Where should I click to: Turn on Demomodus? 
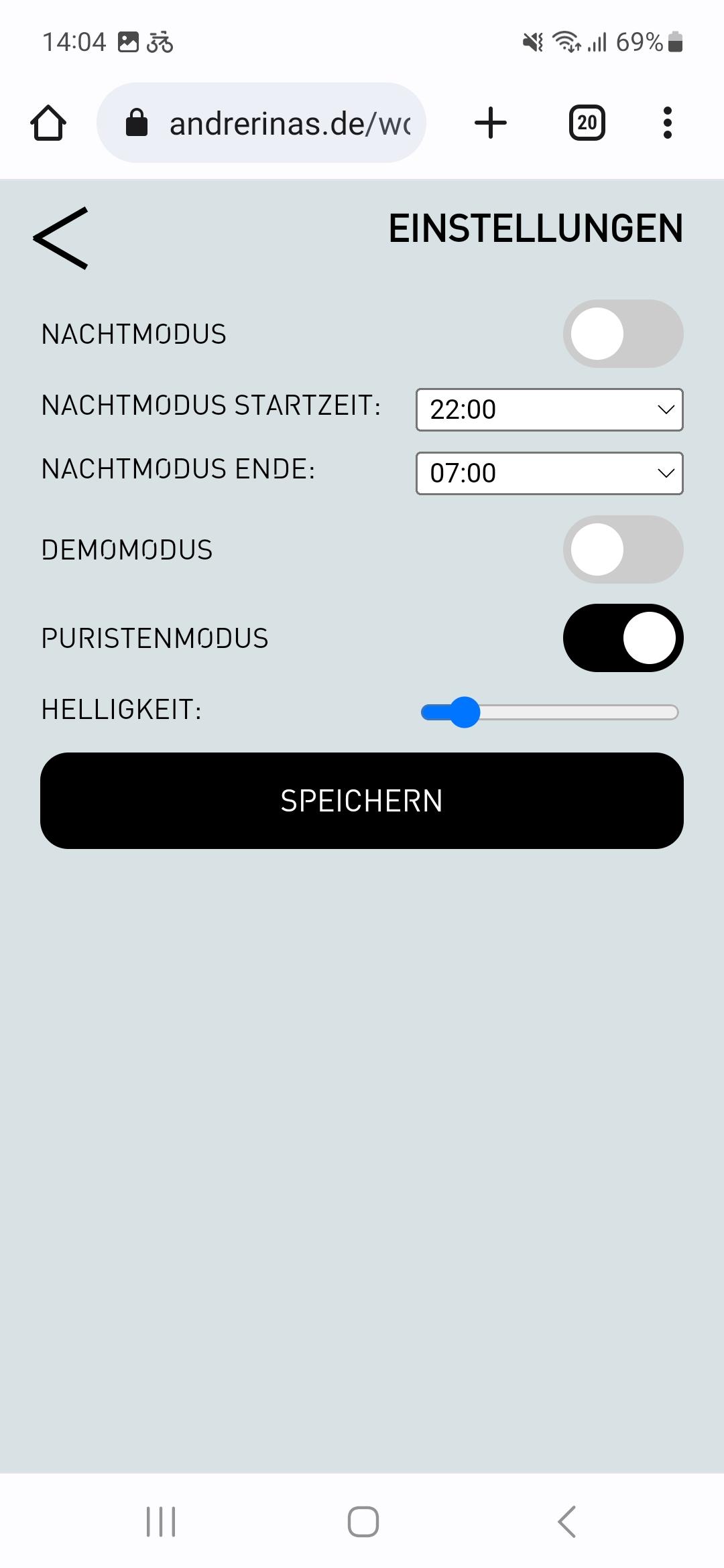click(x=623, y=549)
